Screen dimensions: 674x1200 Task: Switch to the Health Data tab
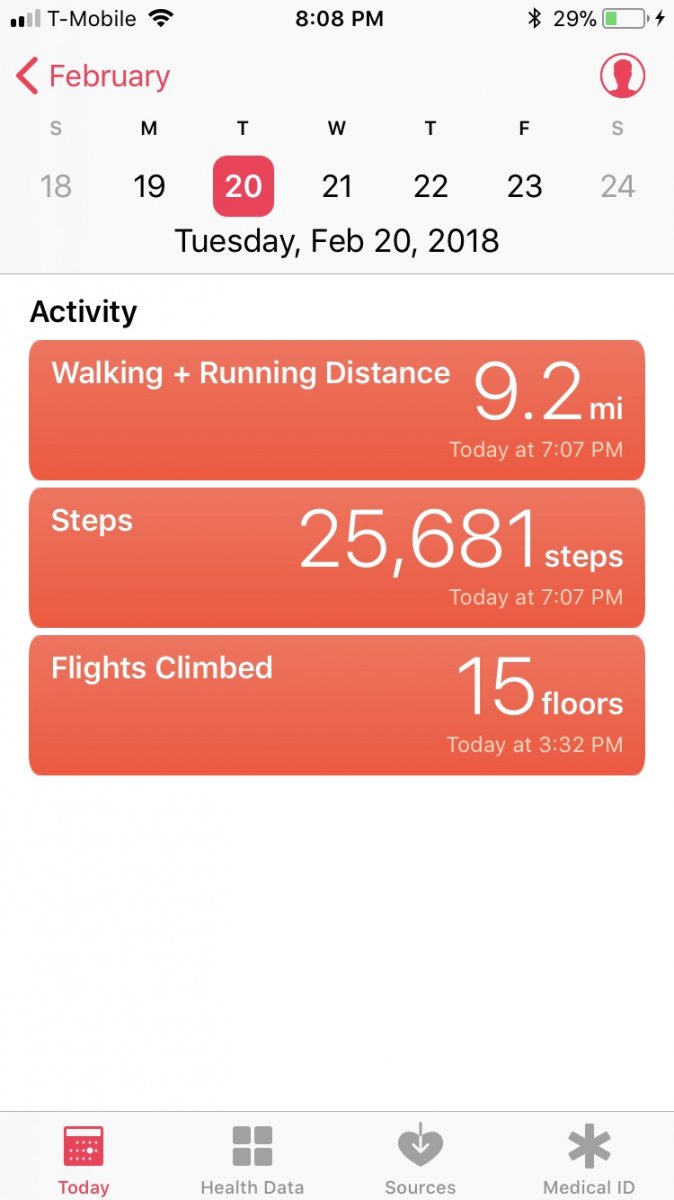252,1158
